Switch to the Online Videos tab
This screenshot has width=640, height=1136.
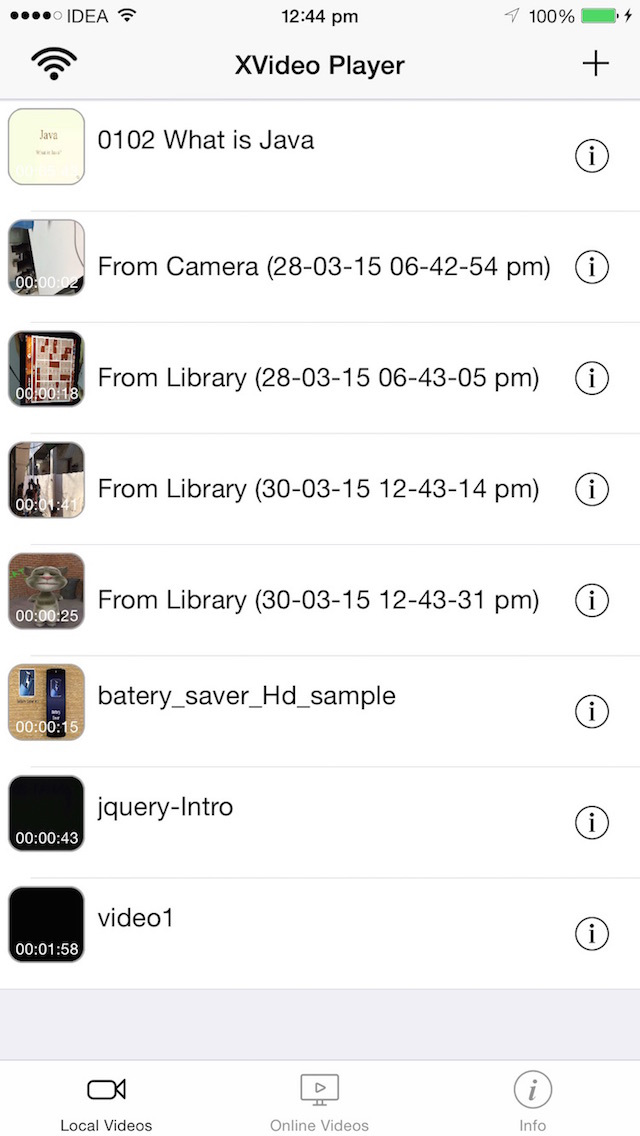(319, 1102)
